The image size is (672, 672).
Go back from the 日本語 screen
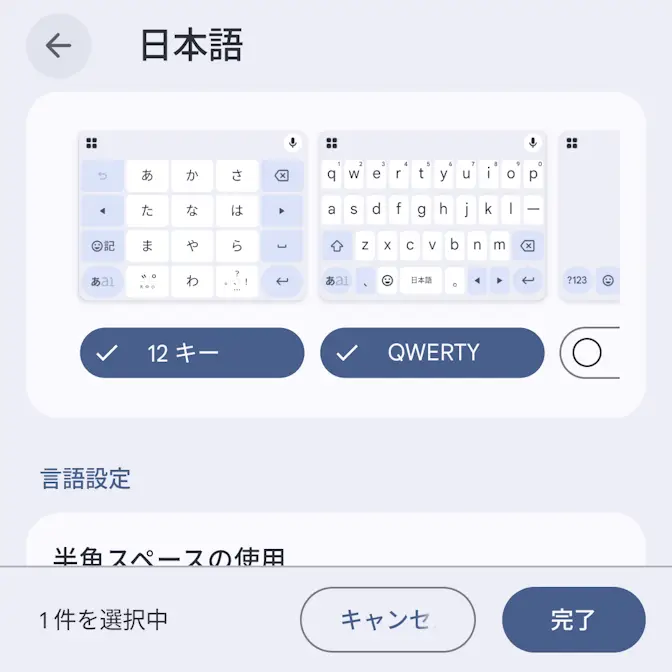coord(58,46)
